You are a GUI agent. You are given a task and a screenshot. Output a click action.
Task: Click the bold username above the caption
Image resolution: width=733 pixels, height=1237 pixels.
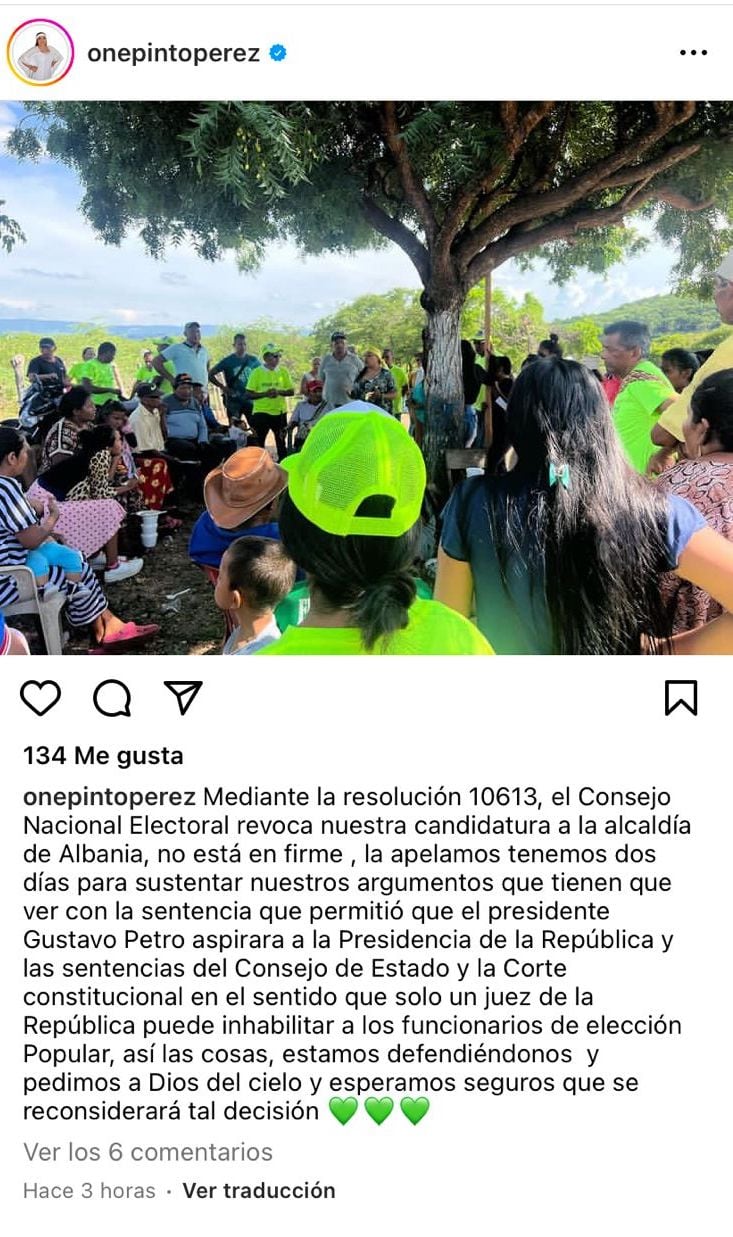pyautogui.click(x=108, y=798)
